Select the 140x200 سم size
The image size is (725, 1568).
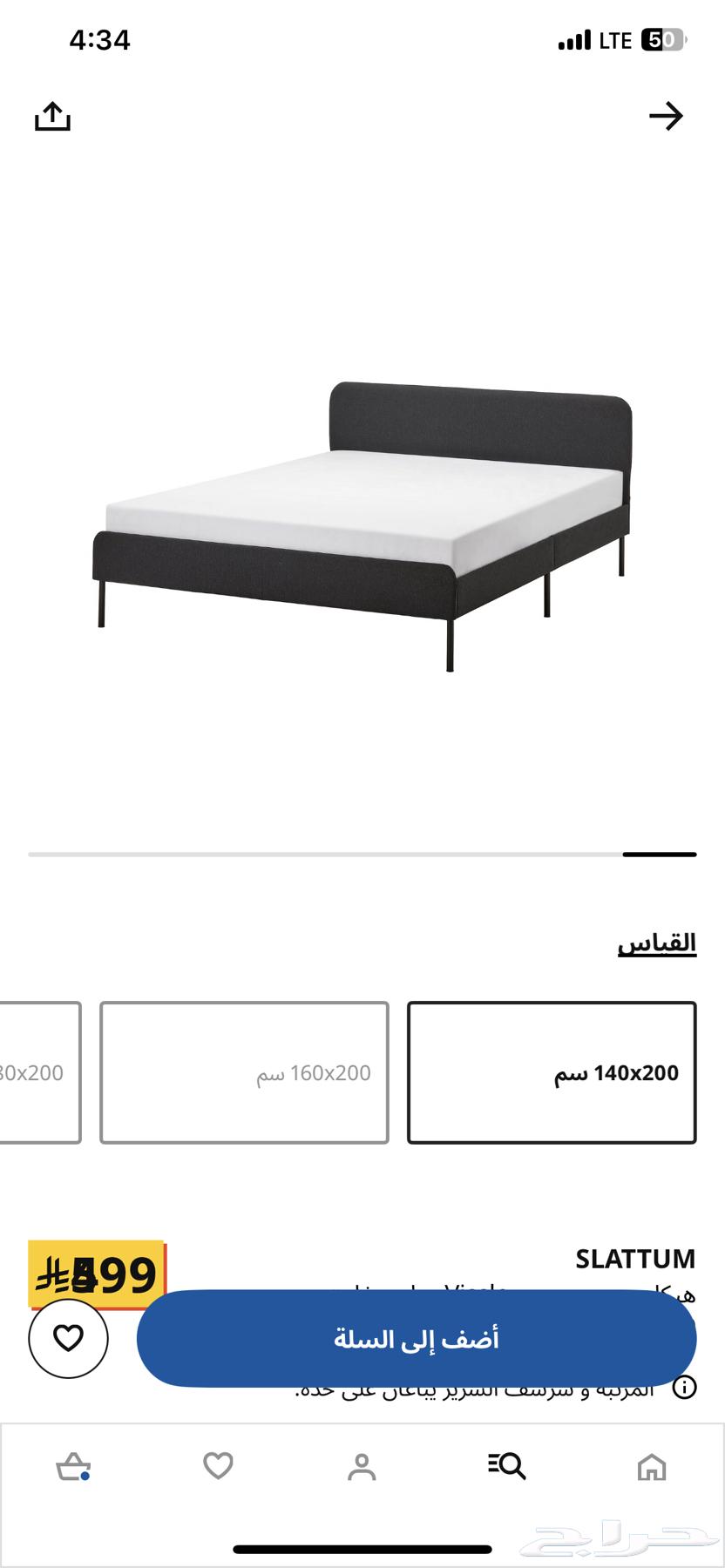click(x=552, y=1072)
